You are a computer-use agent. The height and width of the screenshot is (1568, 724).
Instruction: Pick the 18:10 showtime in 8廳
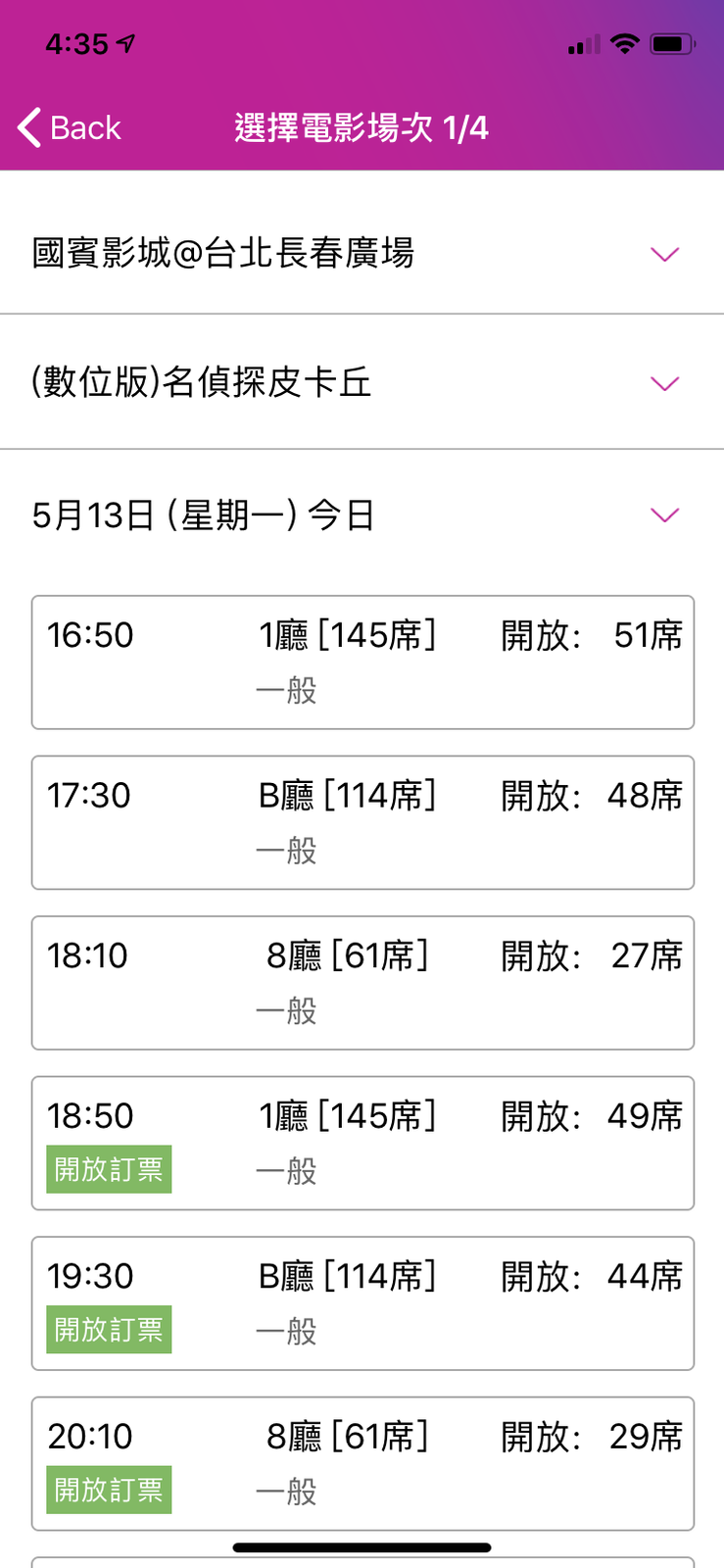click(x=362, y=983)
